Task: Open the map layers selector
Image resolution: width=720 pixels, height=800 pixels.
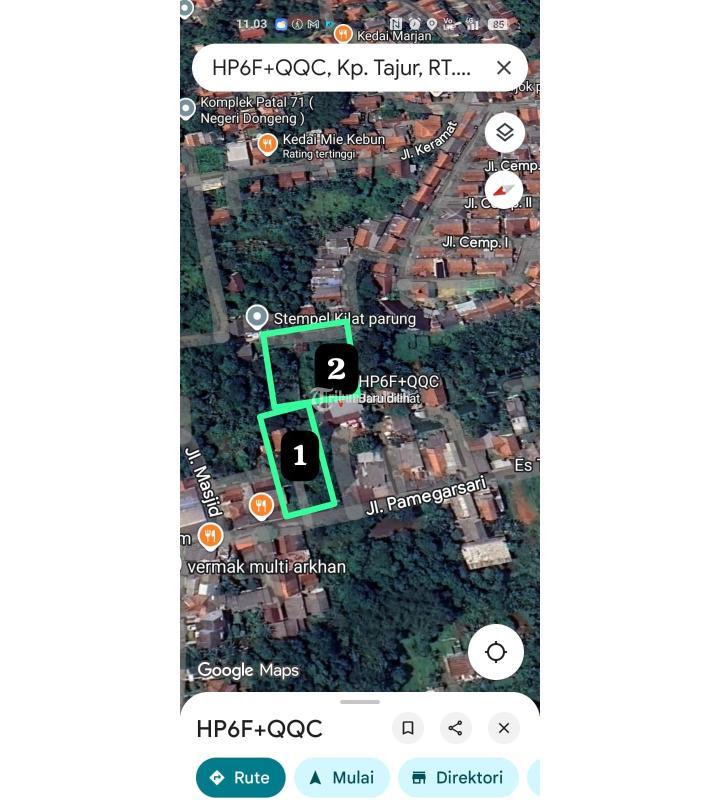Action: coord(504,132)
